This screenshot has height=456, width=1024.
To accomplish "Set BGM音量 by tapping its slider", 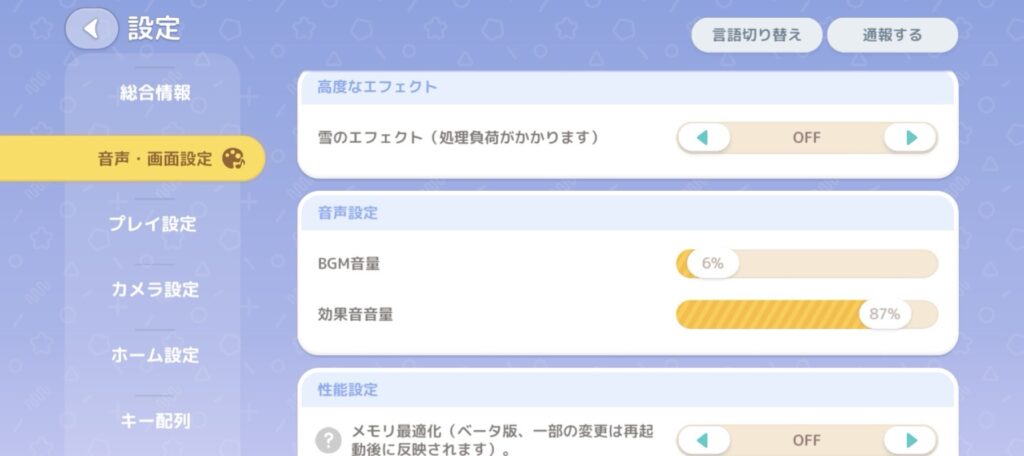I will click(x=806, y=264).
